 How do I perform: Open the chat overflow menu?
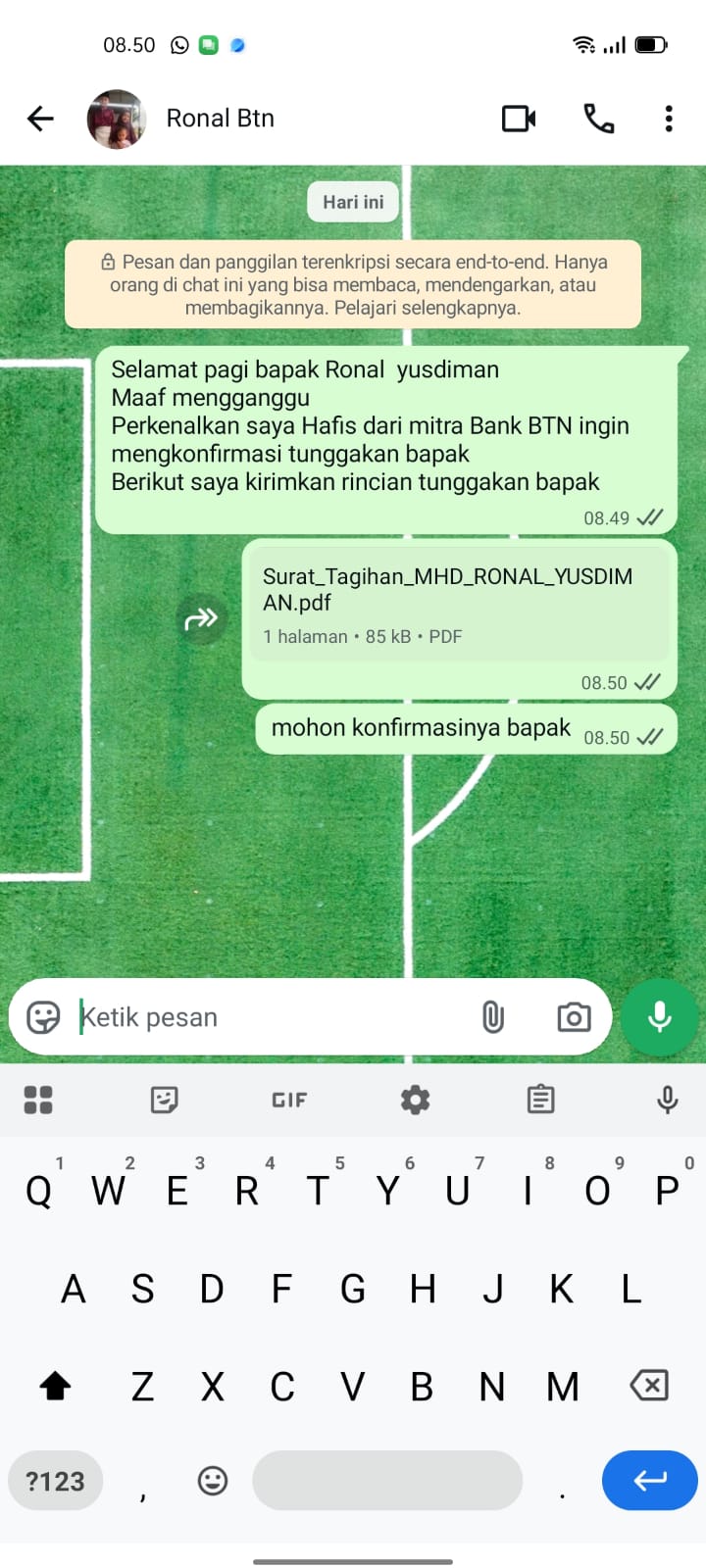[669, 119]
